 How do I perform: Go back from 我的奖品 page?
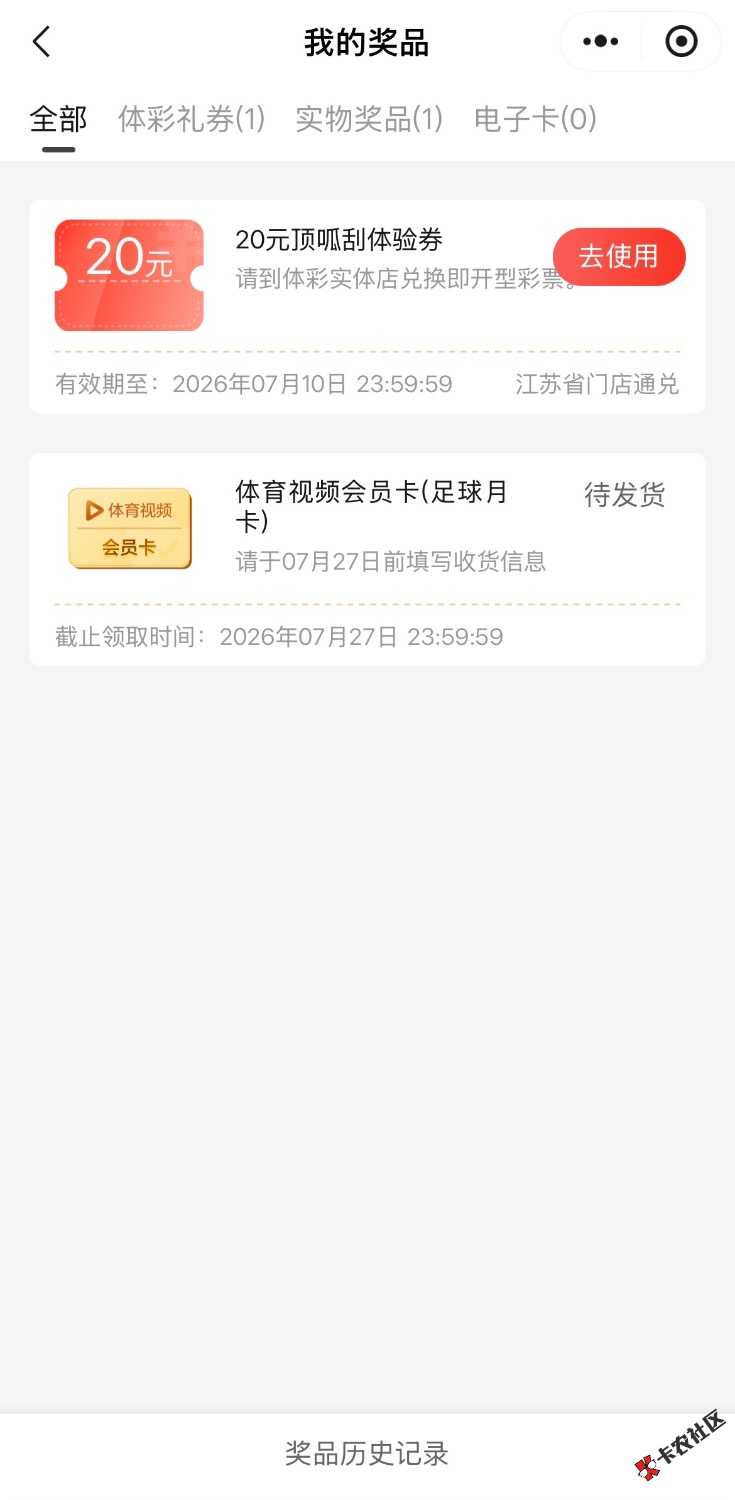pos(41,42)
